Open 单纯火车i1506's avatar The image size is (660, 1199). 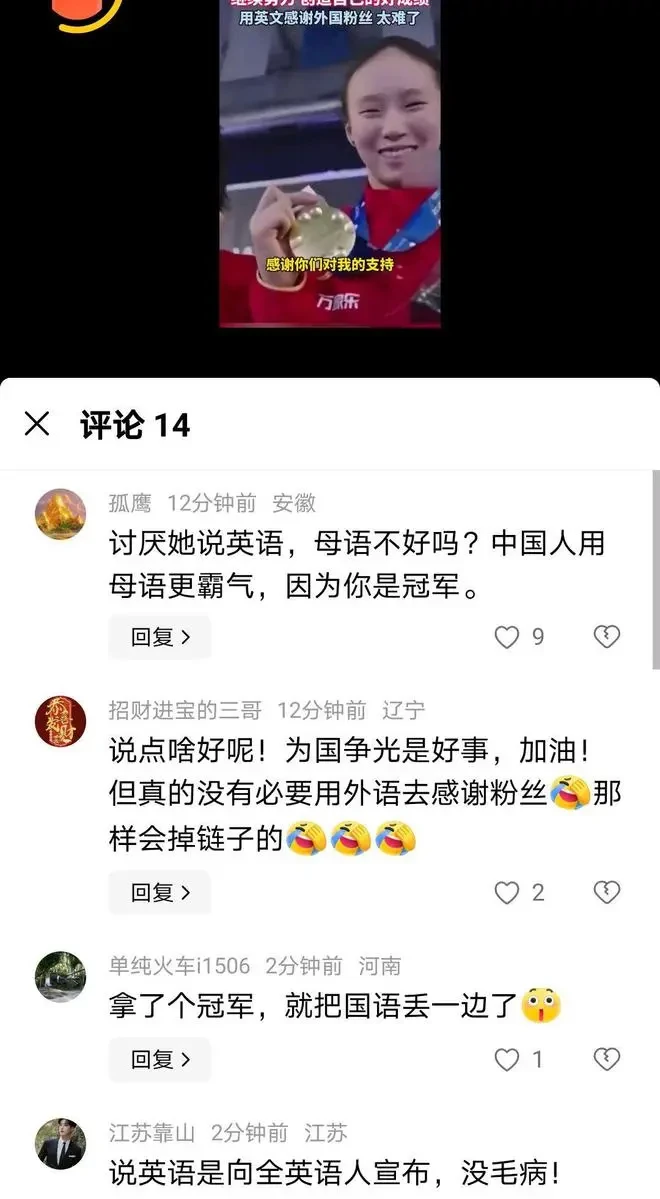[x=60, y=976]
